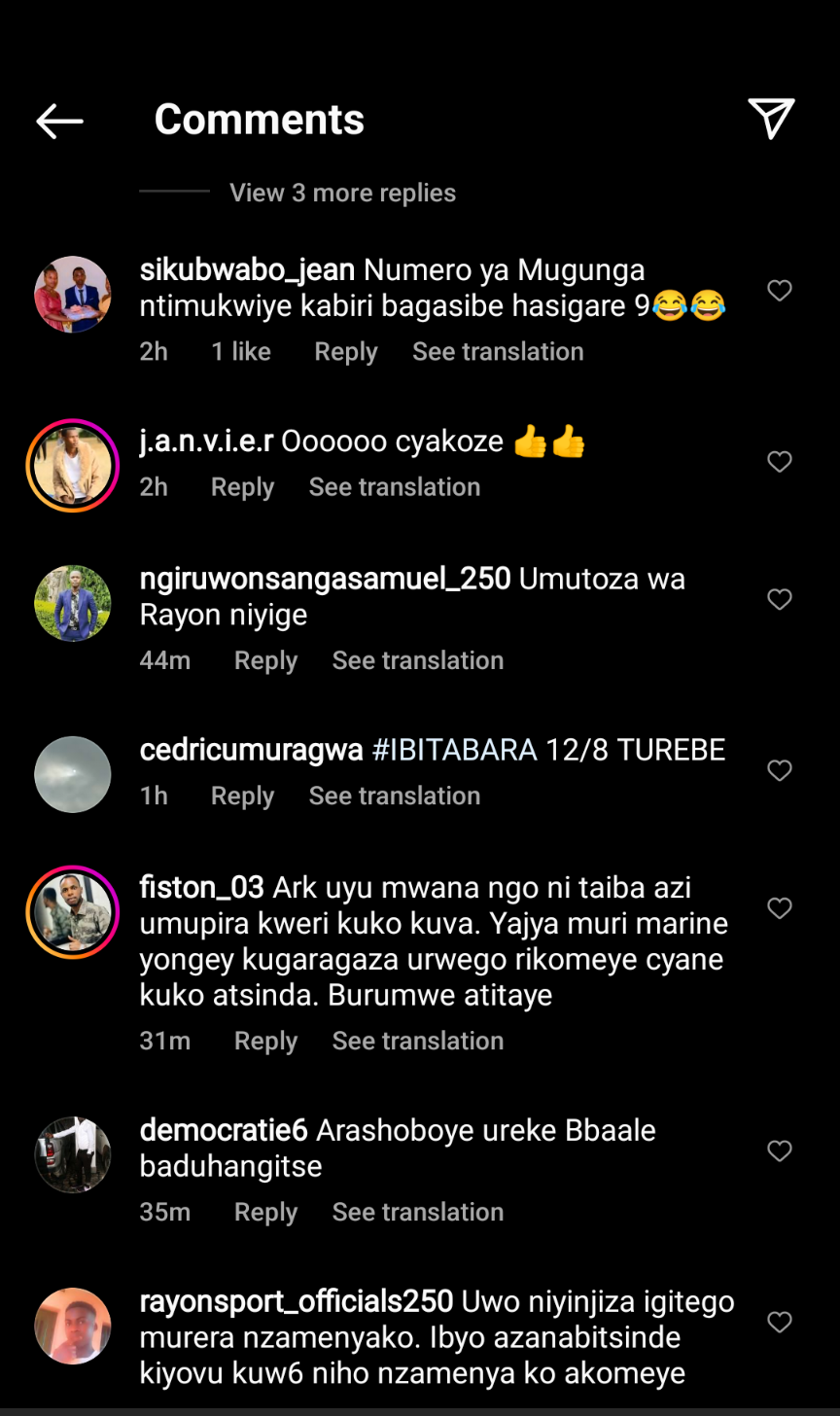
Task: Like fiston_03's comment
Action: (x=780, y=908)
